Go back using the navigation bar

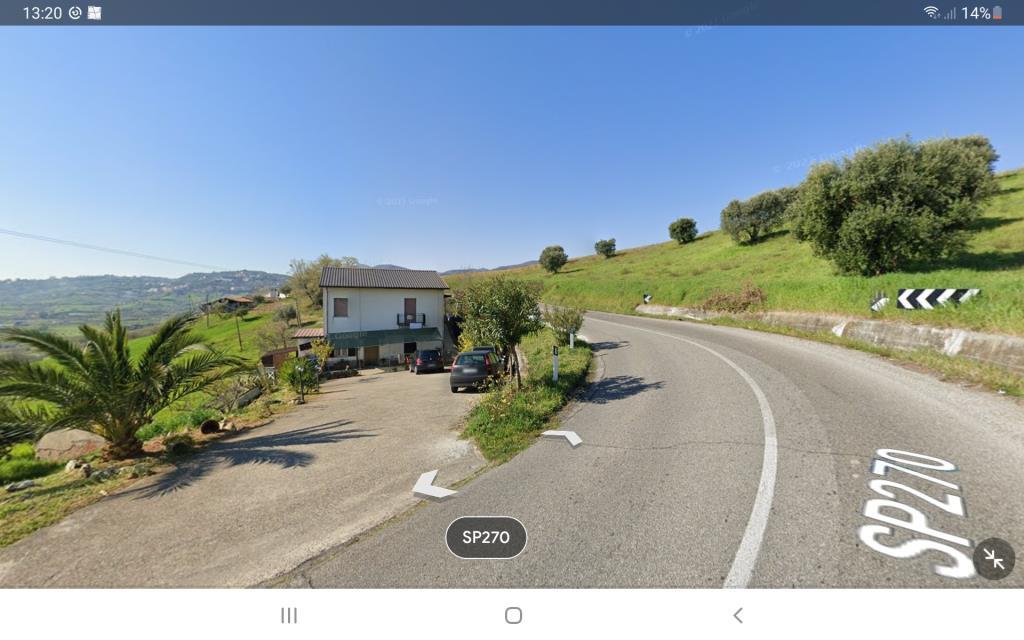click(738, 615)
